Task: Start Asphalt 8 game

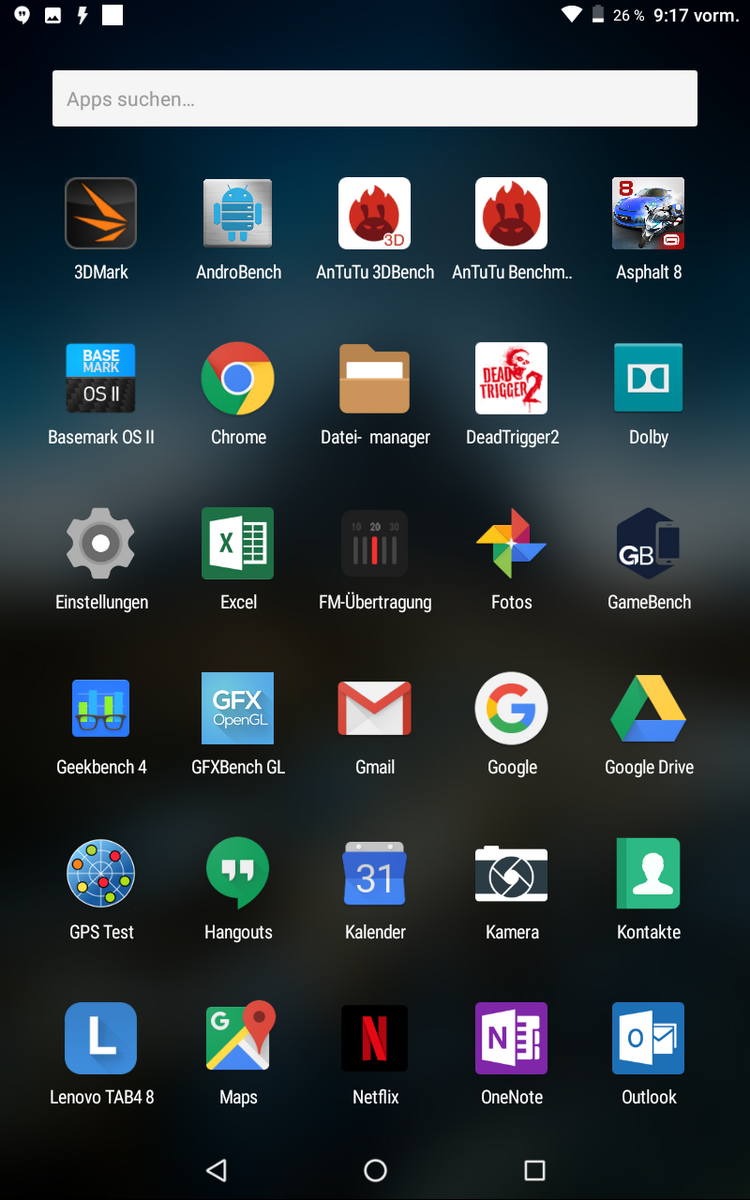Action: (x=648, y=213)
